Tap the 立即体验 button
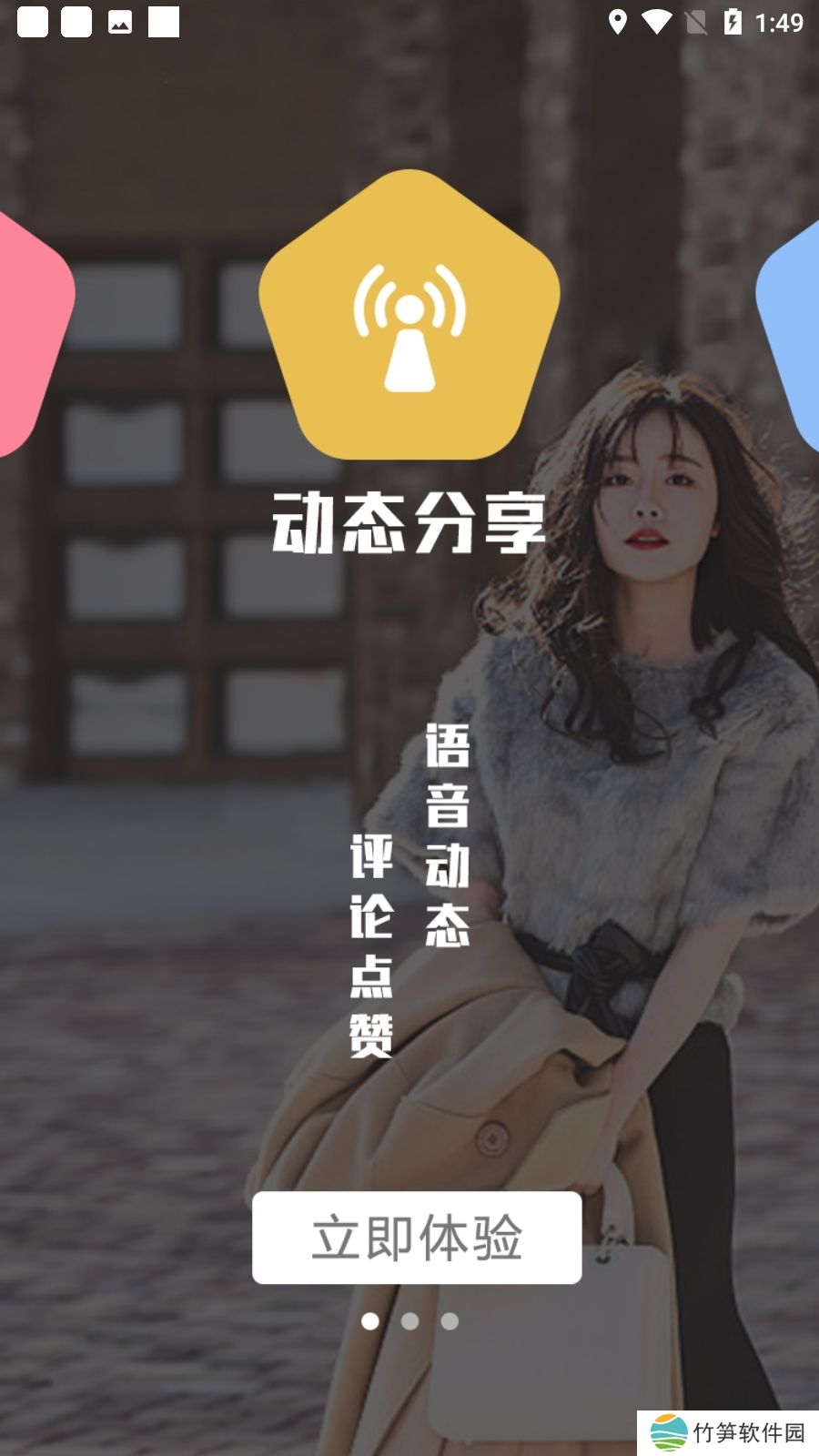 (x=417, y=1238)
